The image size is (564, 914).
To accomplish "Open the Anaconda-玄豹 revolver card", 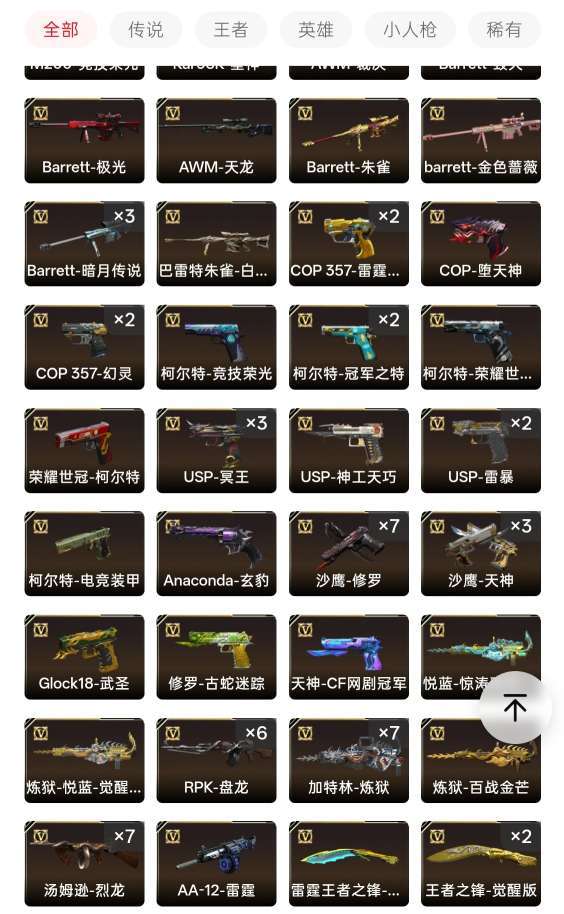I will [x=217, y=554].
